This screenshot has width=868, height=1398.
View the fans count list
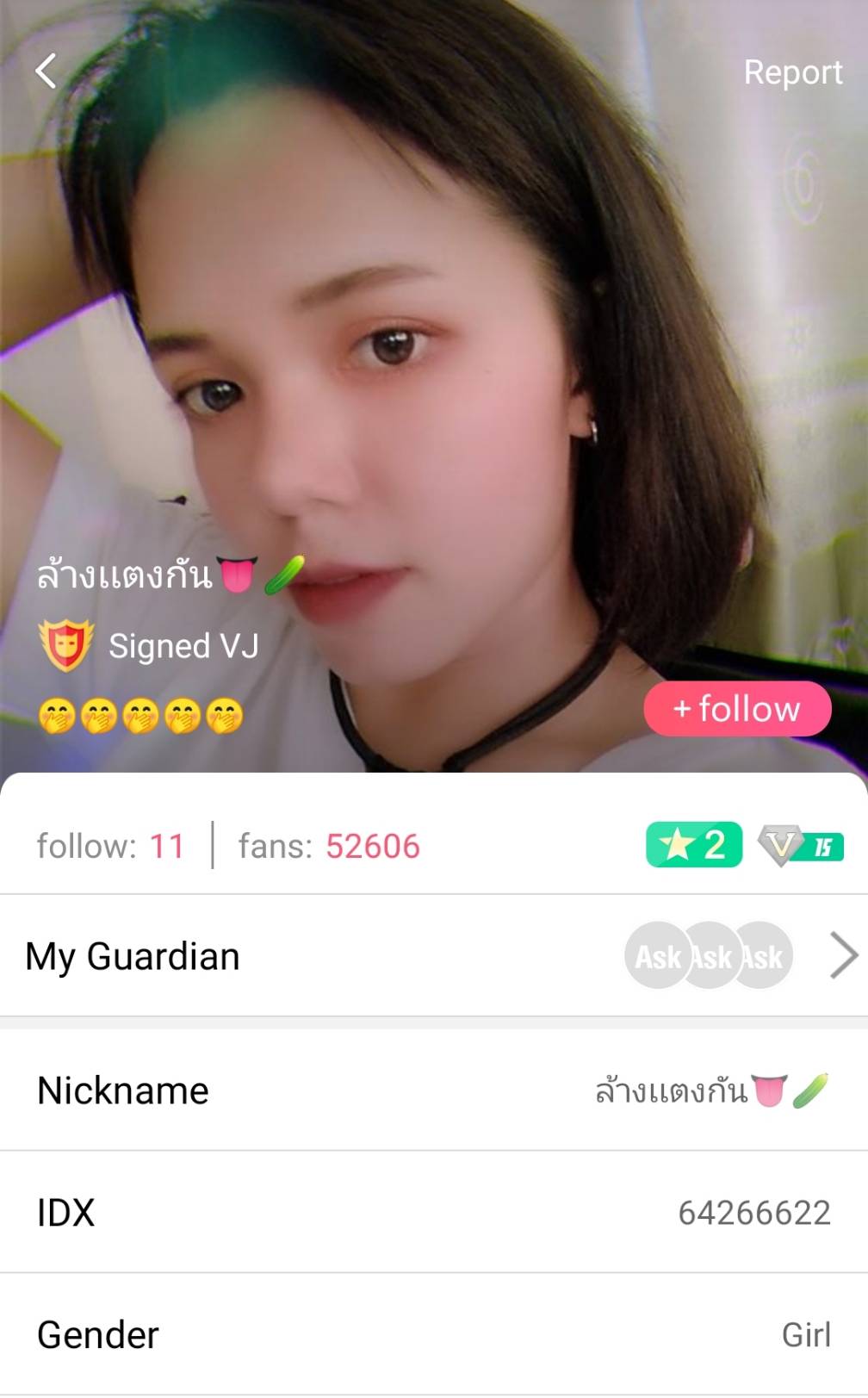[329, 846]
